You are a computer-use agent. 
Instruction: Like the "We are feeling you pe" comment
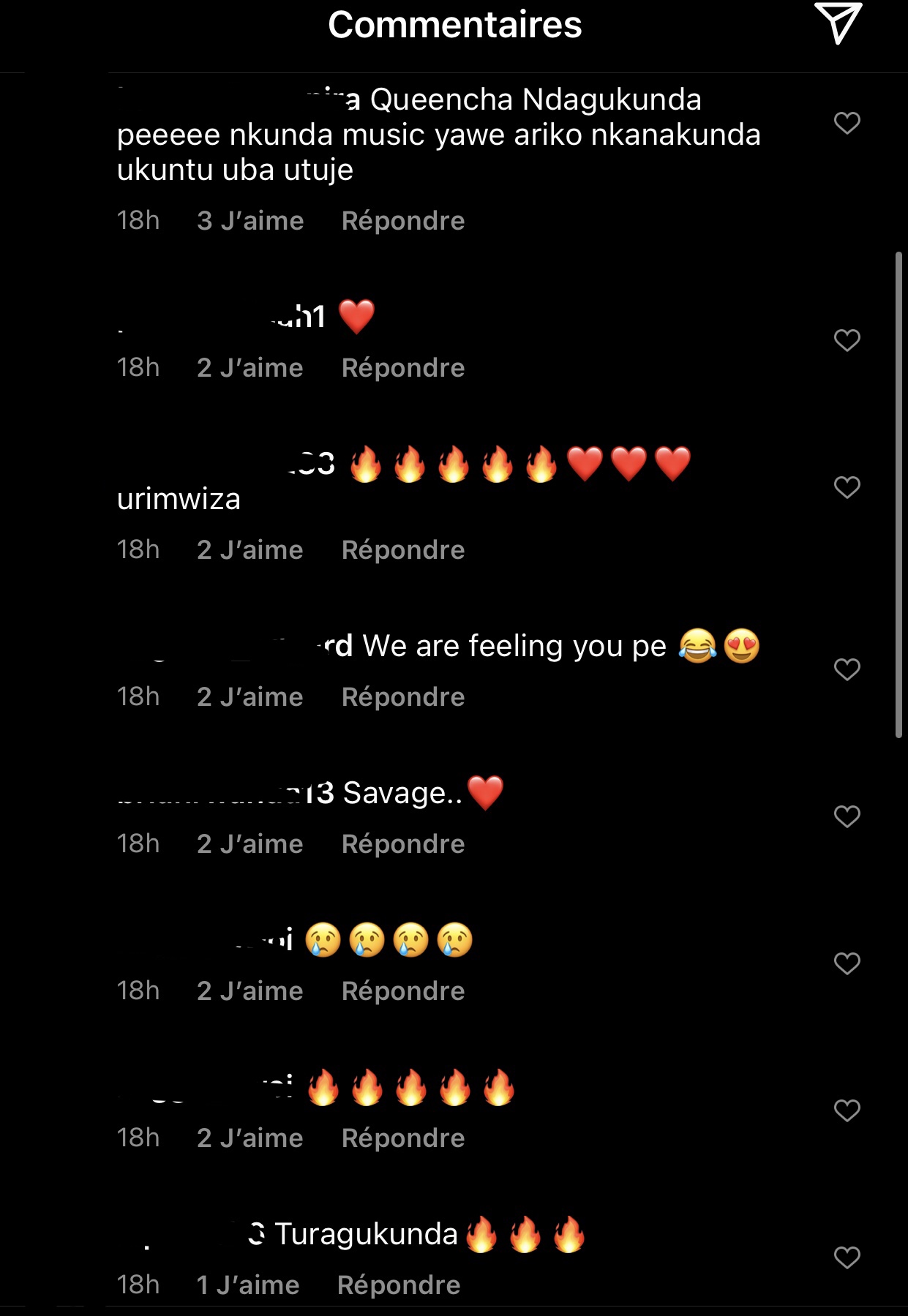coord(847,669)
